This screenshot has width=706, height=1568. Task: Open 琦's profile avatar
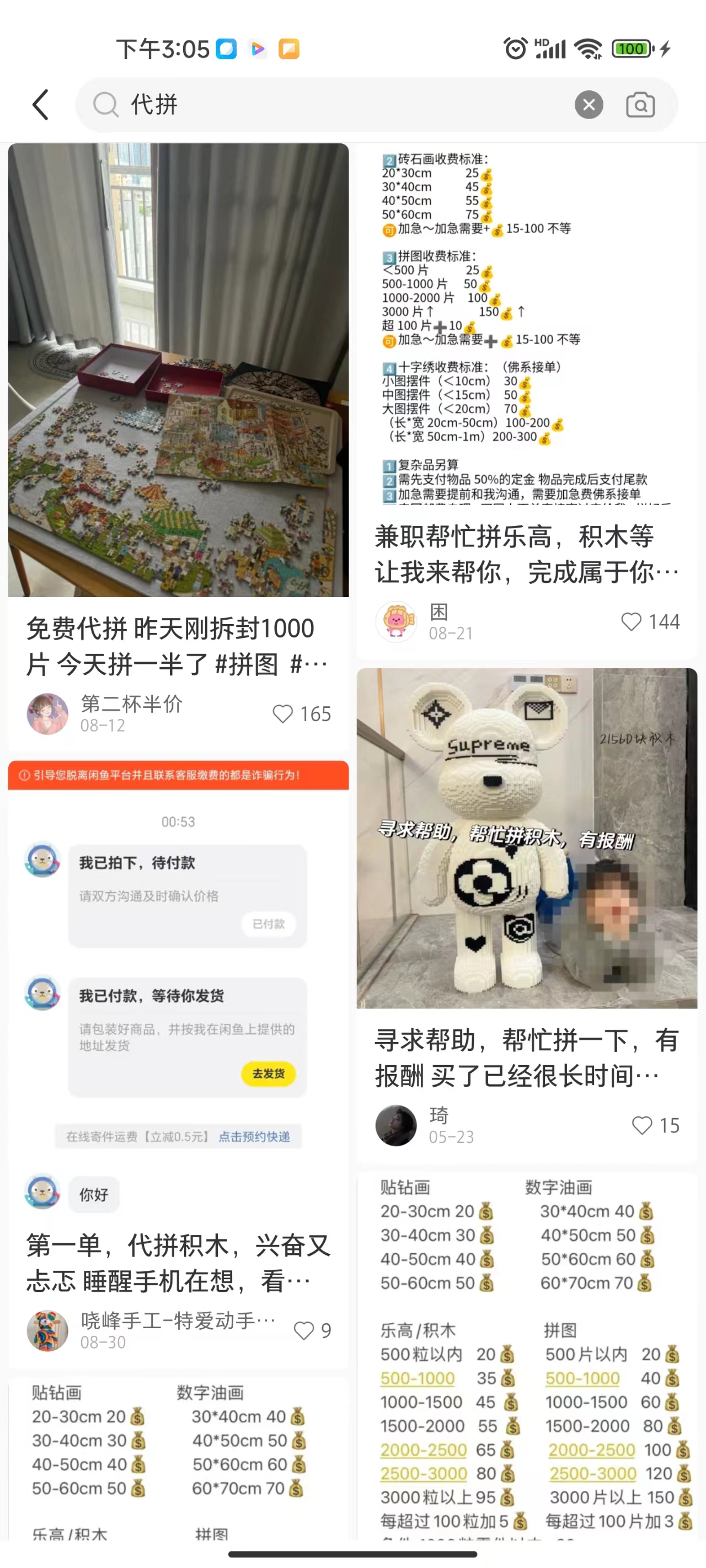[396, 1125]
